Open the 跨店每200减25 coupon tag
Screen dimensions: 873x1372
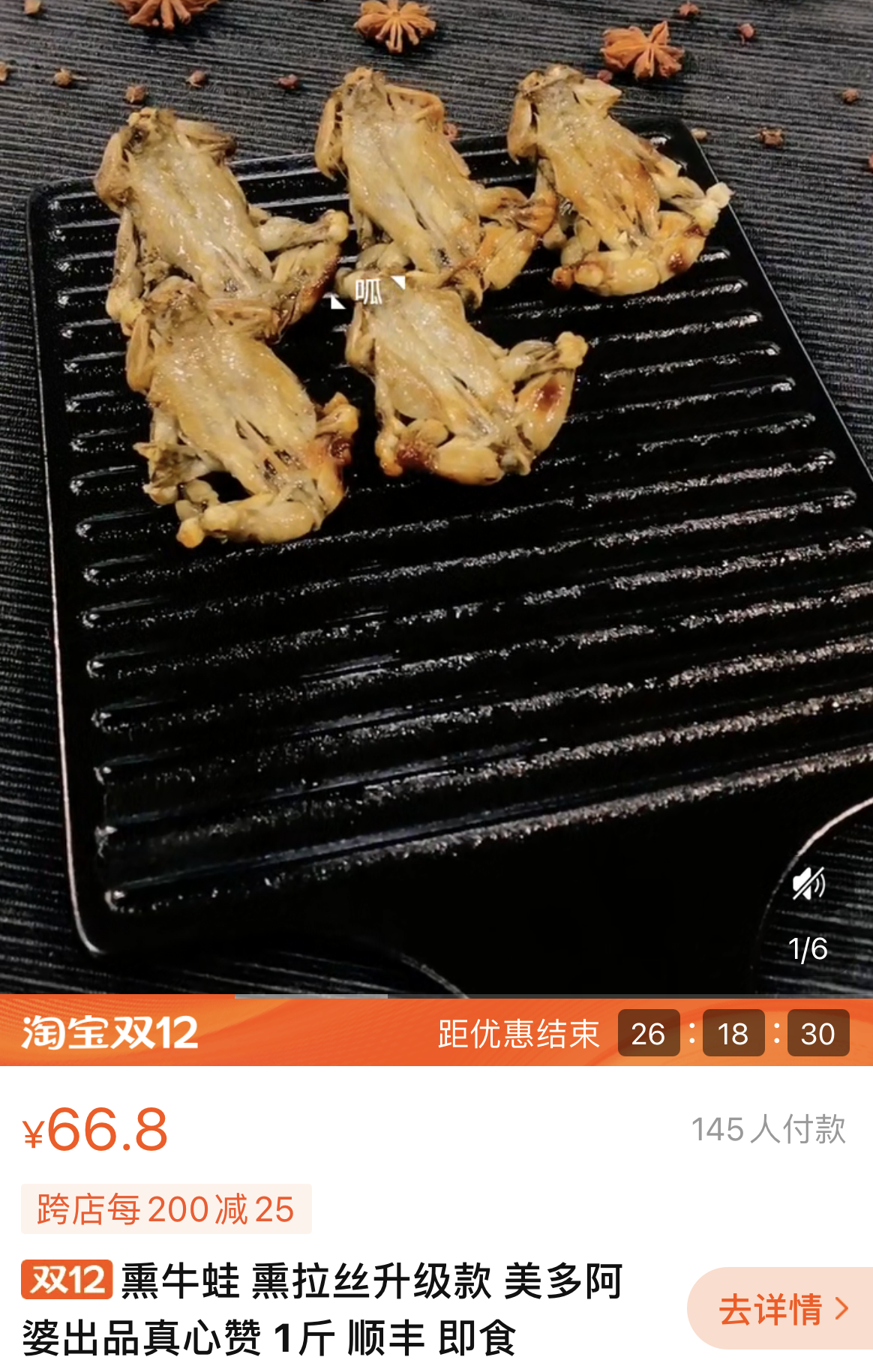pos(166,1209)
